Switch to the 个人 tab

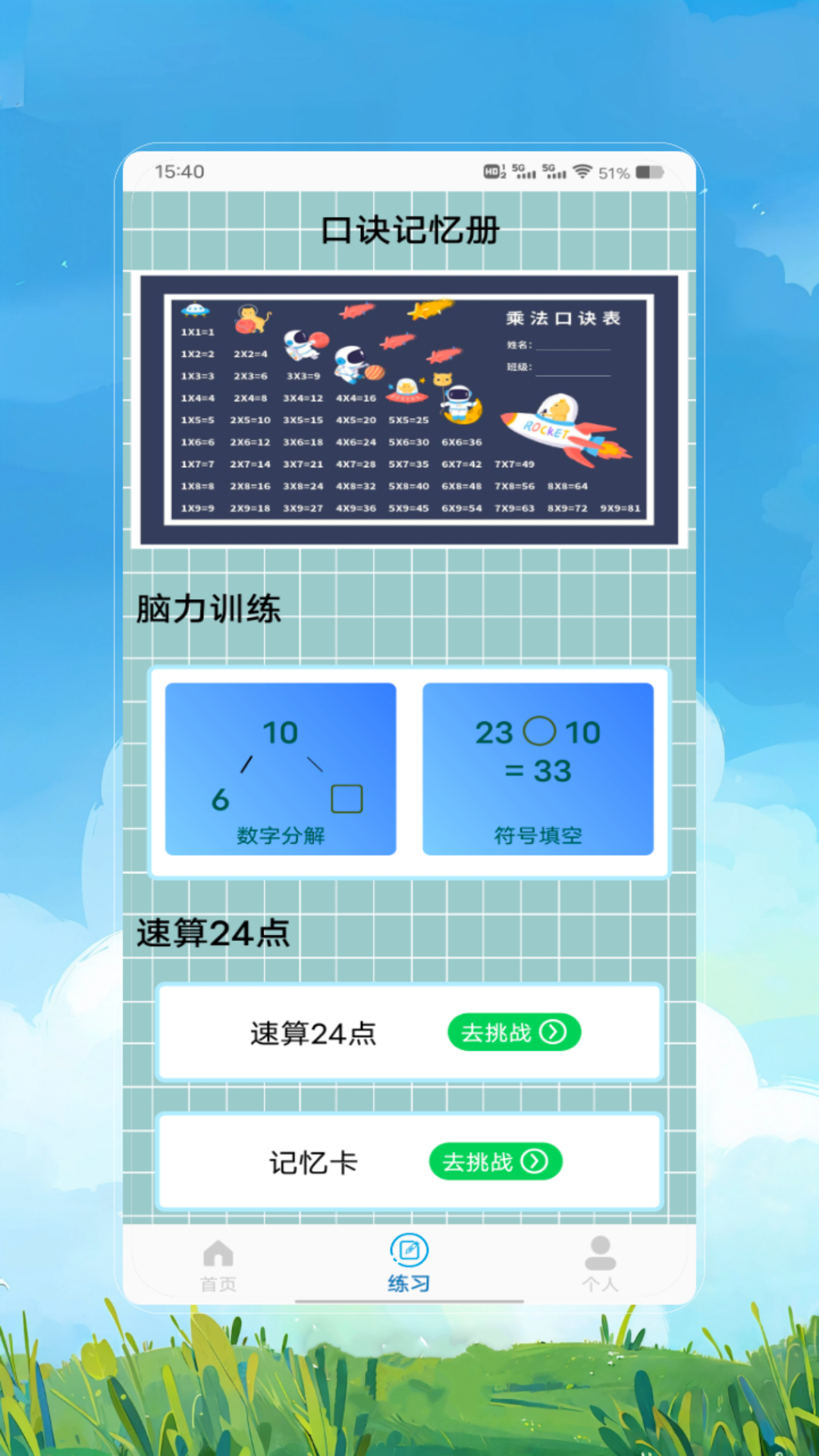click(x=599, y=1263)
